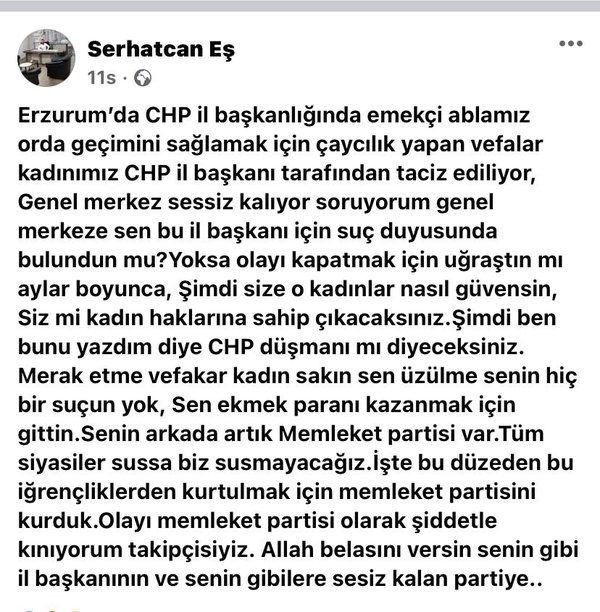The width and height of the screenshot is (600, 612).
Task: Open Serhatcan Eş's profile picture
Action: click(46, 58)
